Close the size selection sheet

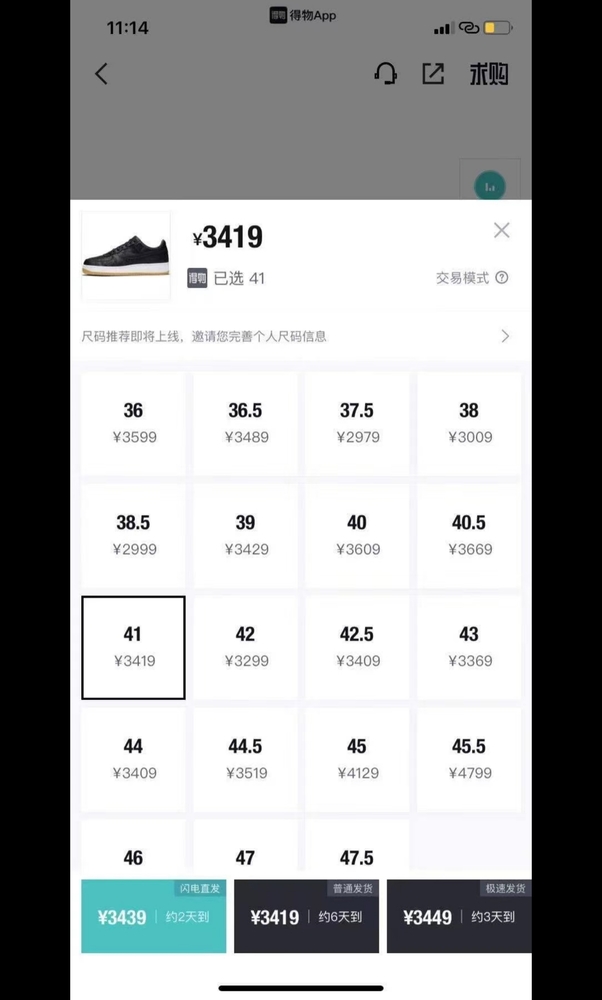[x=501, y=230]
